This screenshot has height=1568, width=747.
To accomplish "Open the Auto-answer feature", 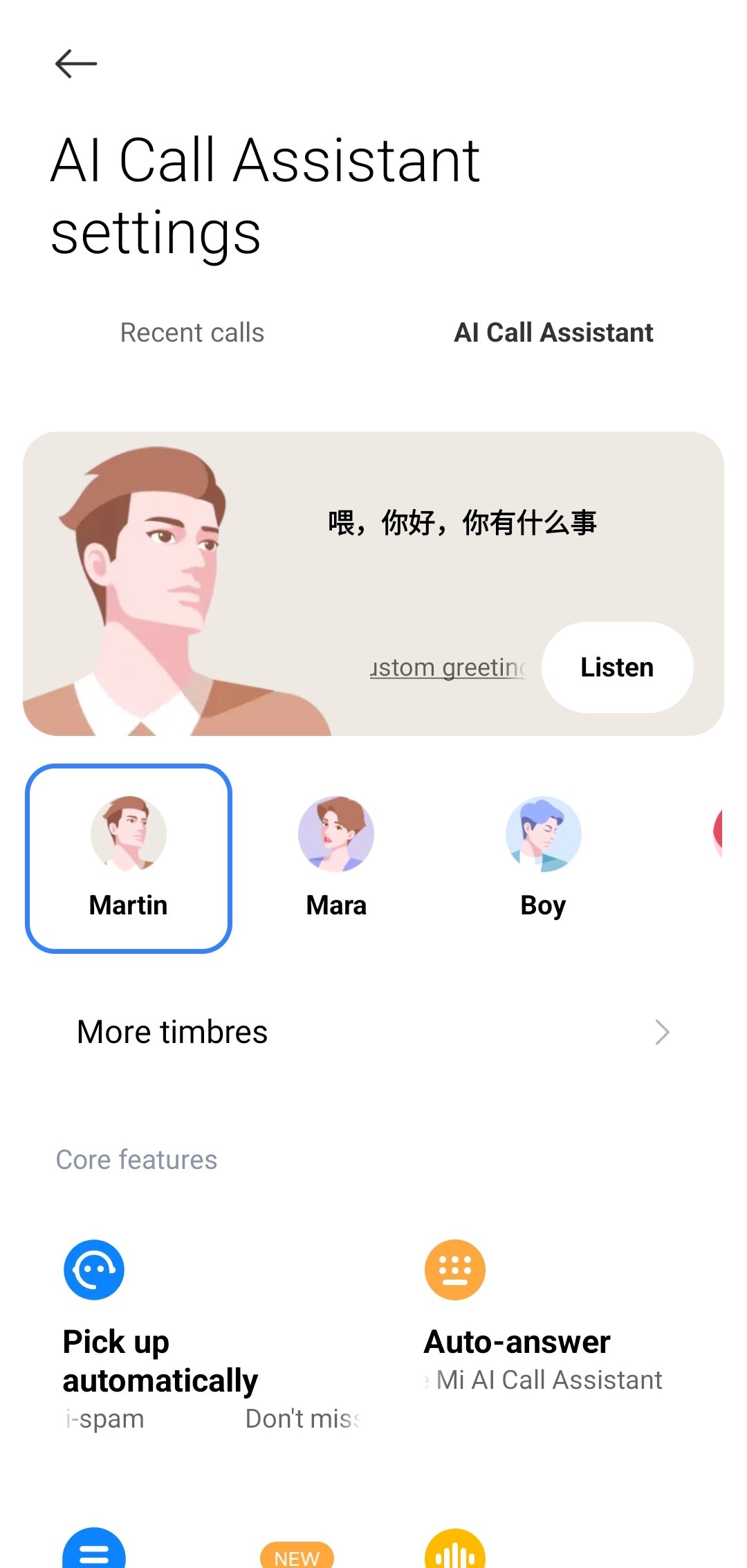I will coord(517,1342).
